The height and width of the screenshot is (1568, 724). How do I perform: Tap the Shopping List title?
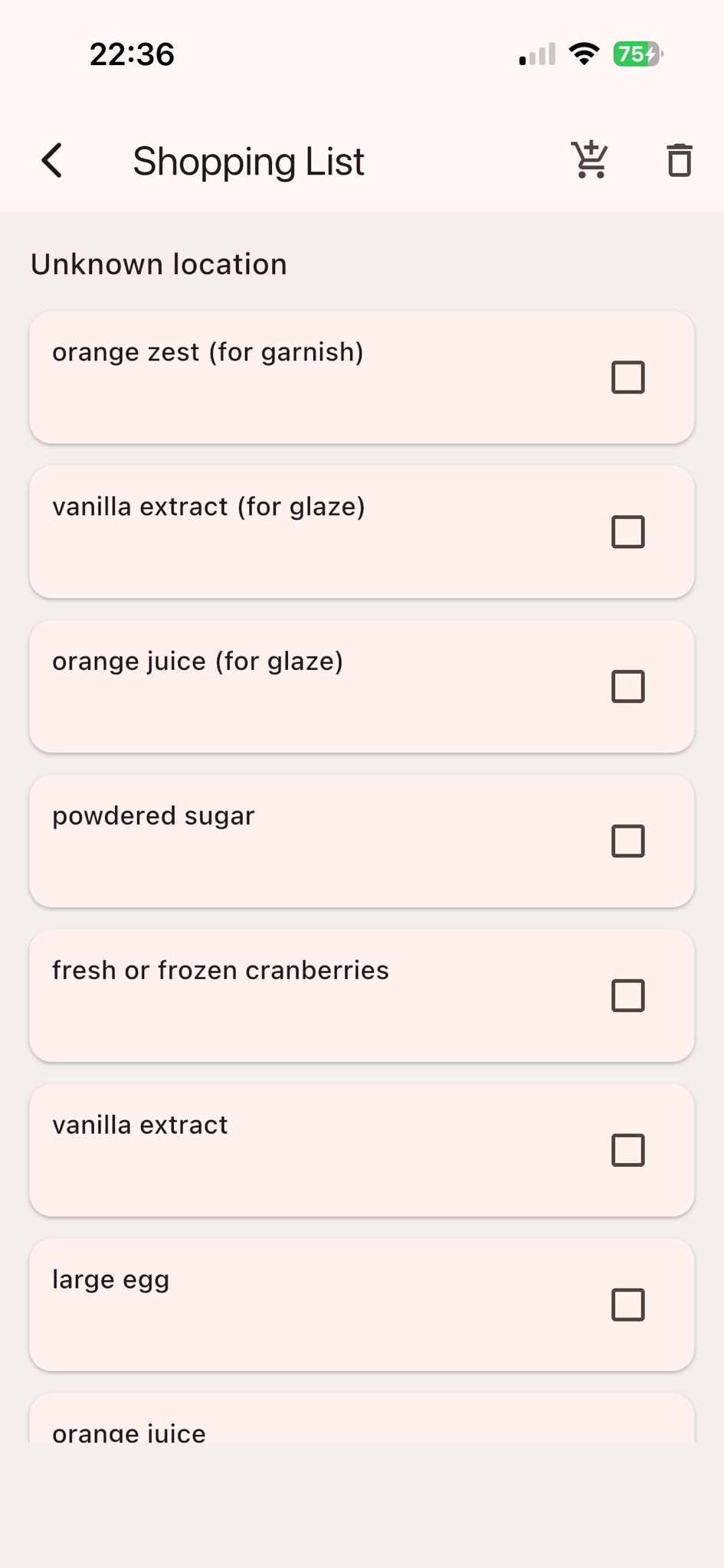pyautogui.click(x=248, y=161)
